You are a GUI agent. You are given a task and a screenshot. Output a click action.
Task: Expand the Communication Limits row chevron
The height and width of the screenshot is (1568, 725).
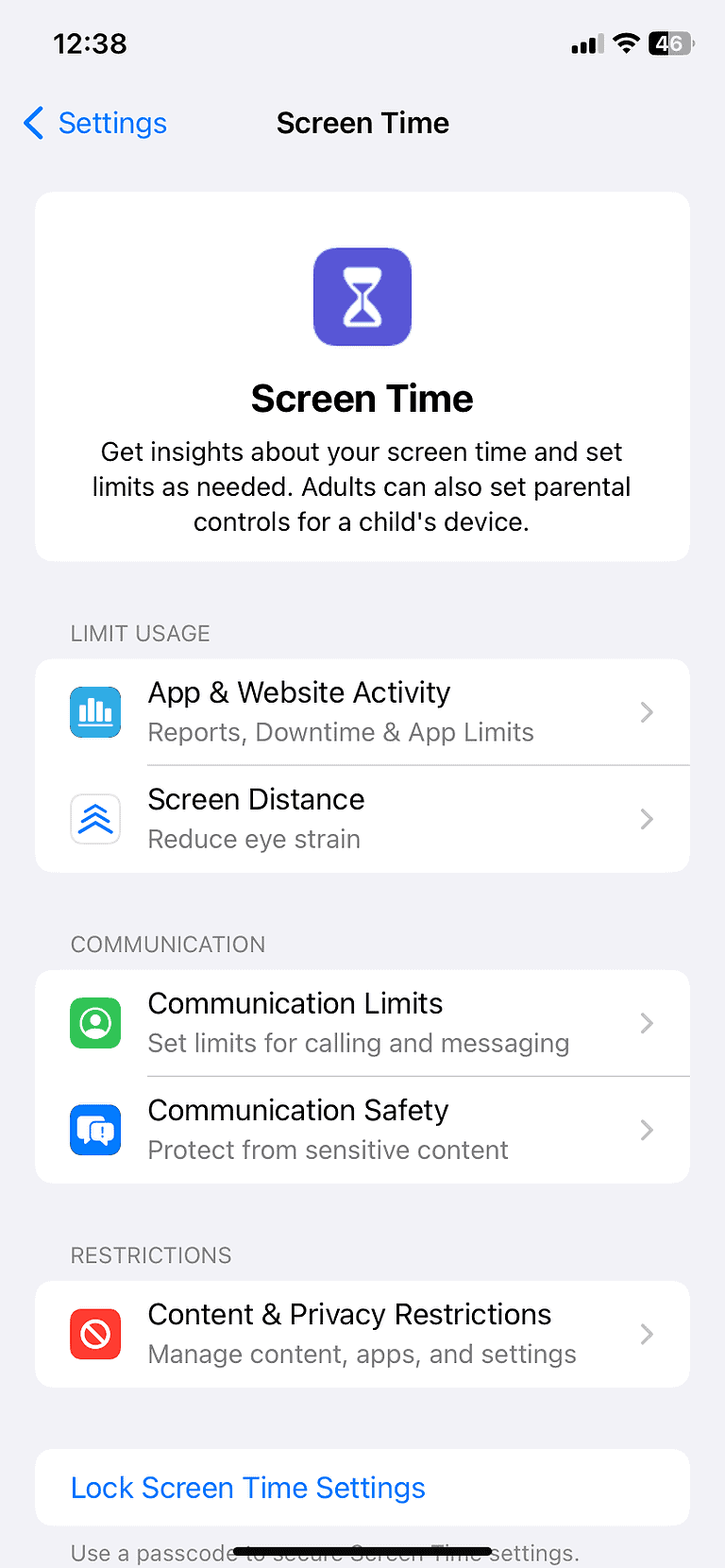click(x=647, y=1023)
